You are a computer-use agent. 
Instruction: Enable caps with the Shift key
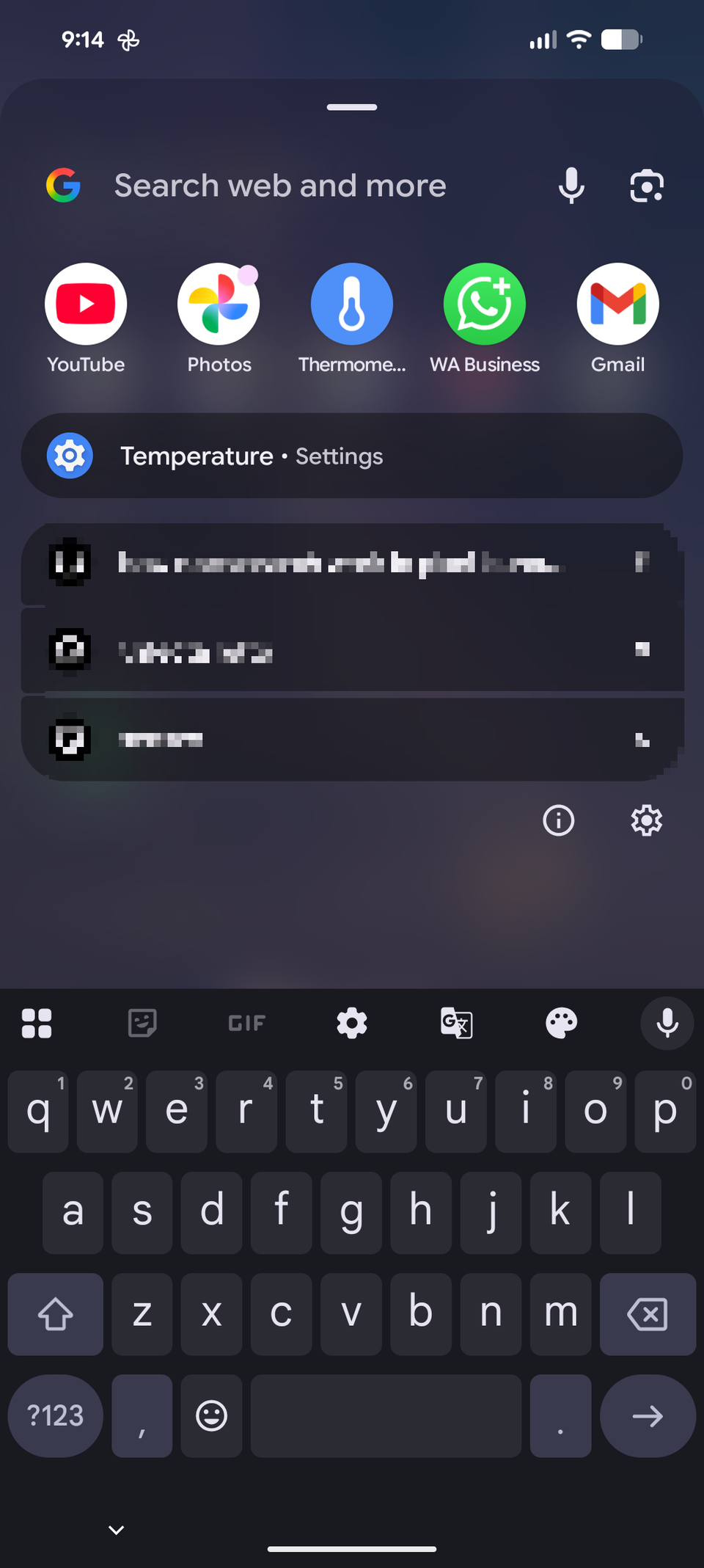click(x=55, y=1313)
